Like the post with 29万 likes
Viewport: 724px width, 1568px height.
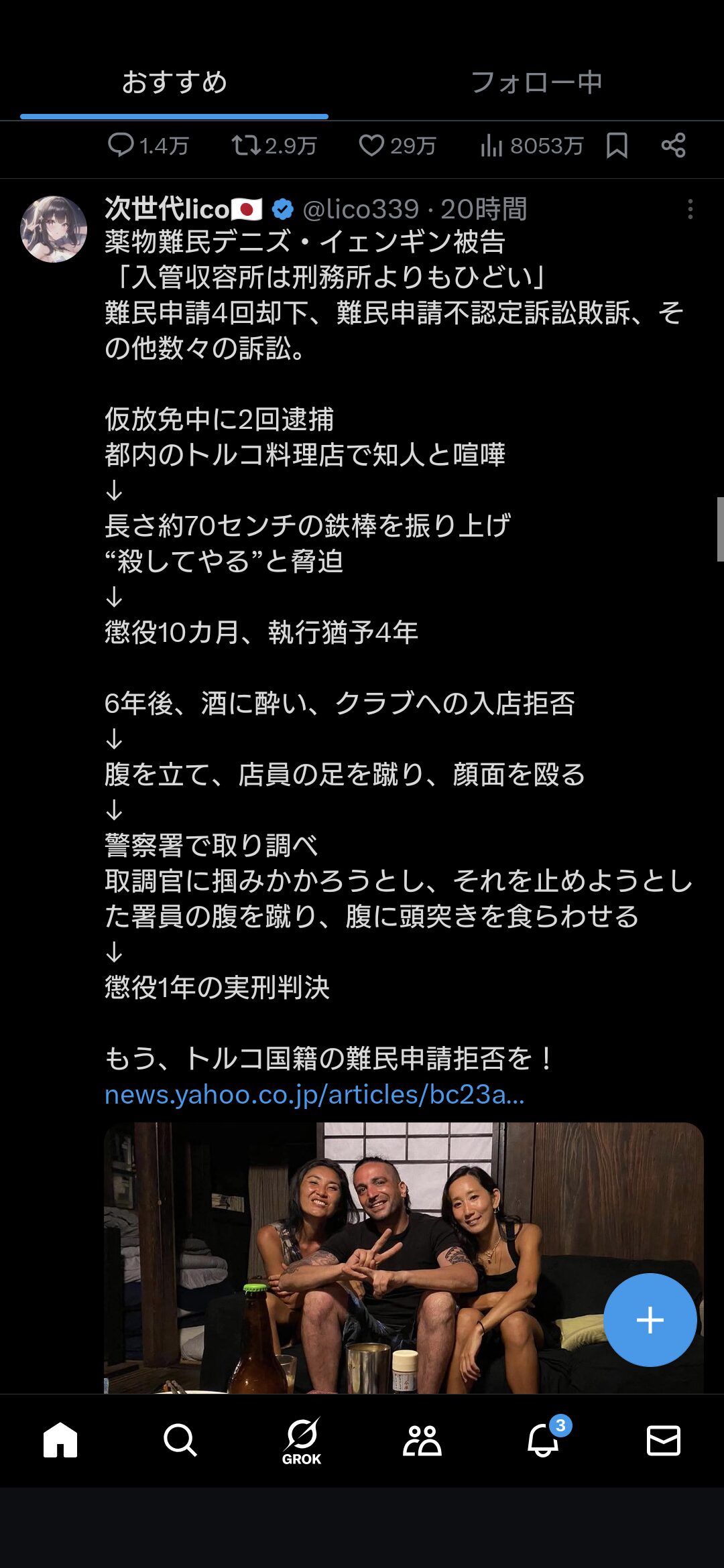pyautogui.click(x=398, y=145)
